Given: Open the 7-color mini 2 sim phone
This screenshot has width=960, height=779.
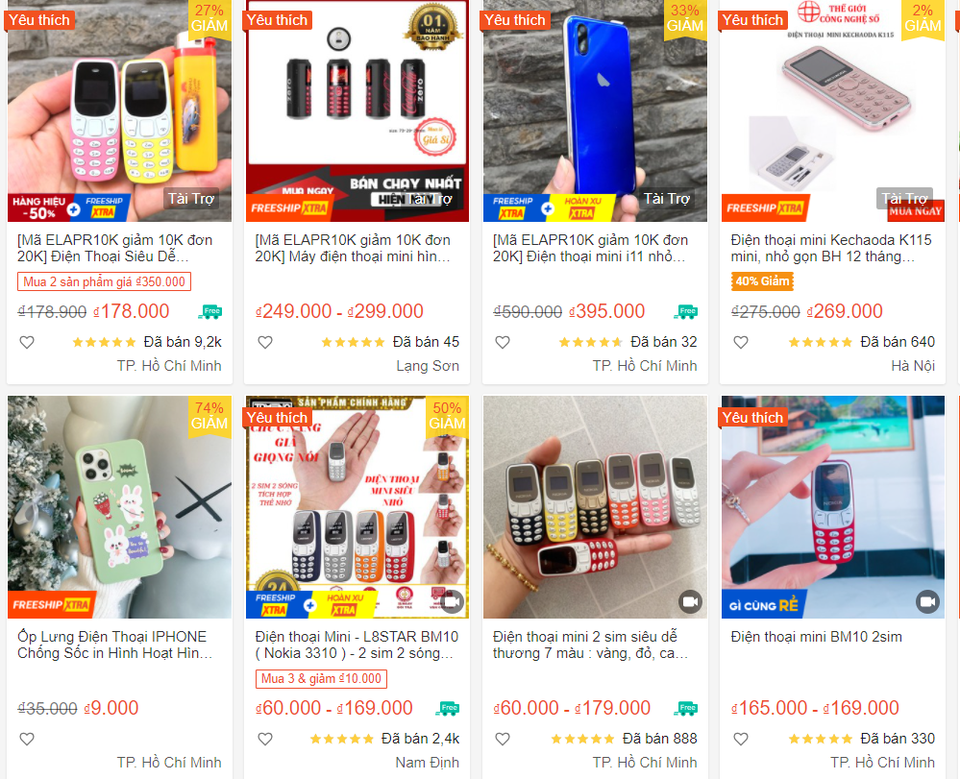Looking at the screenshot, I should pos(595,507).
